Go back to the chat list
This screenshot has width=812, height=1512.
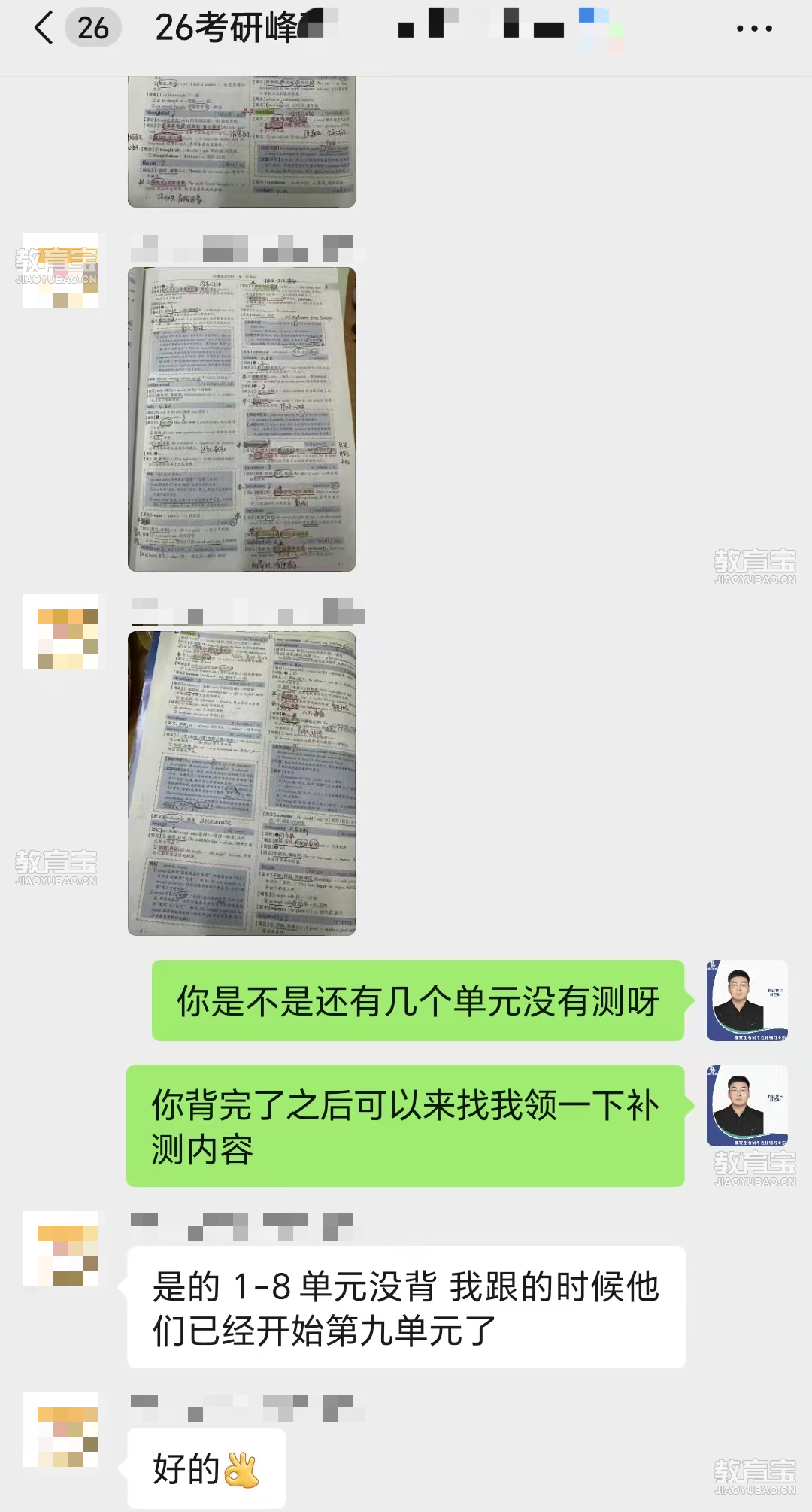[45, 29]
